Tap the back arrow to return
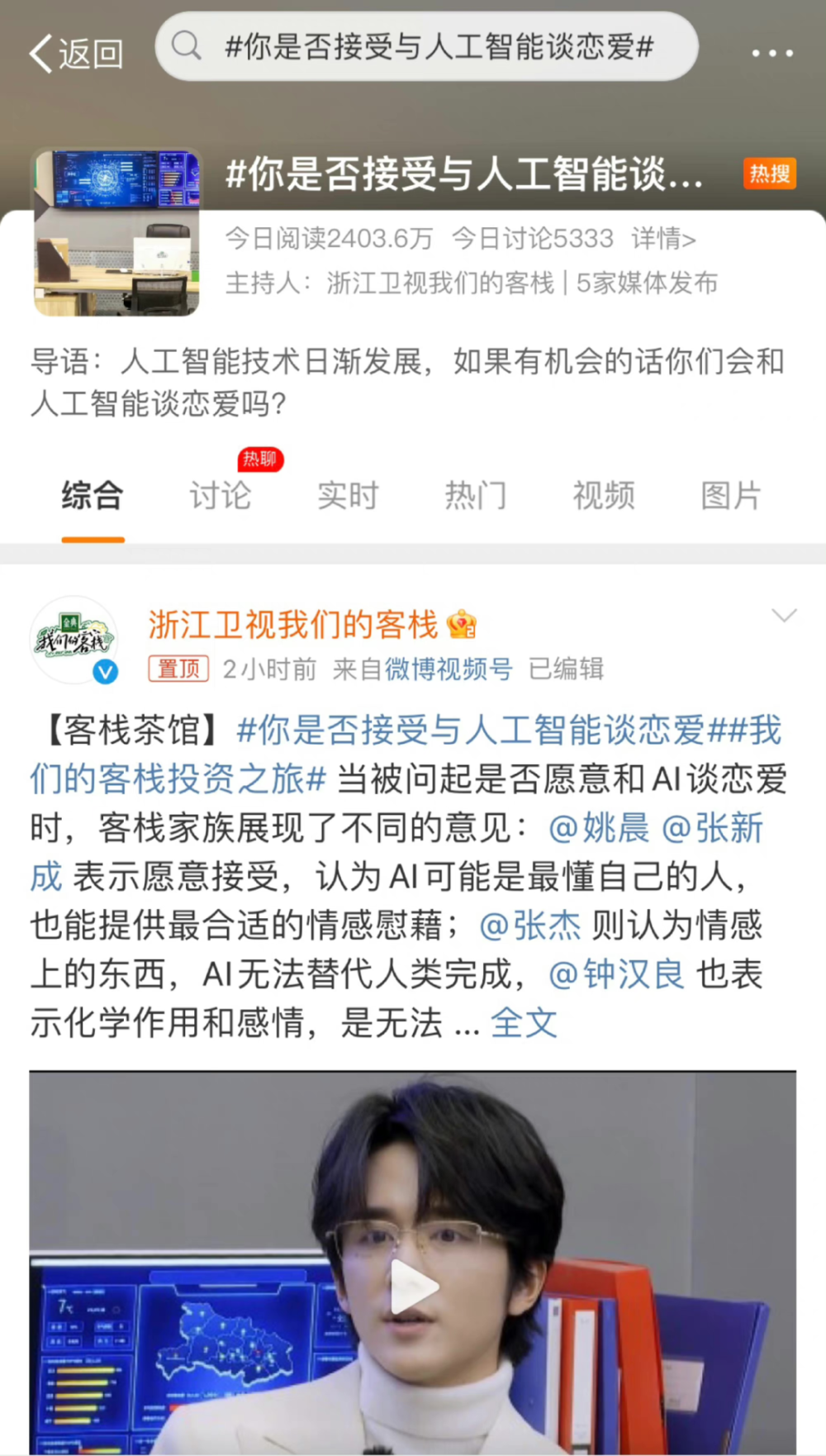Screen dimensions: 826x1456 point(43,51)
